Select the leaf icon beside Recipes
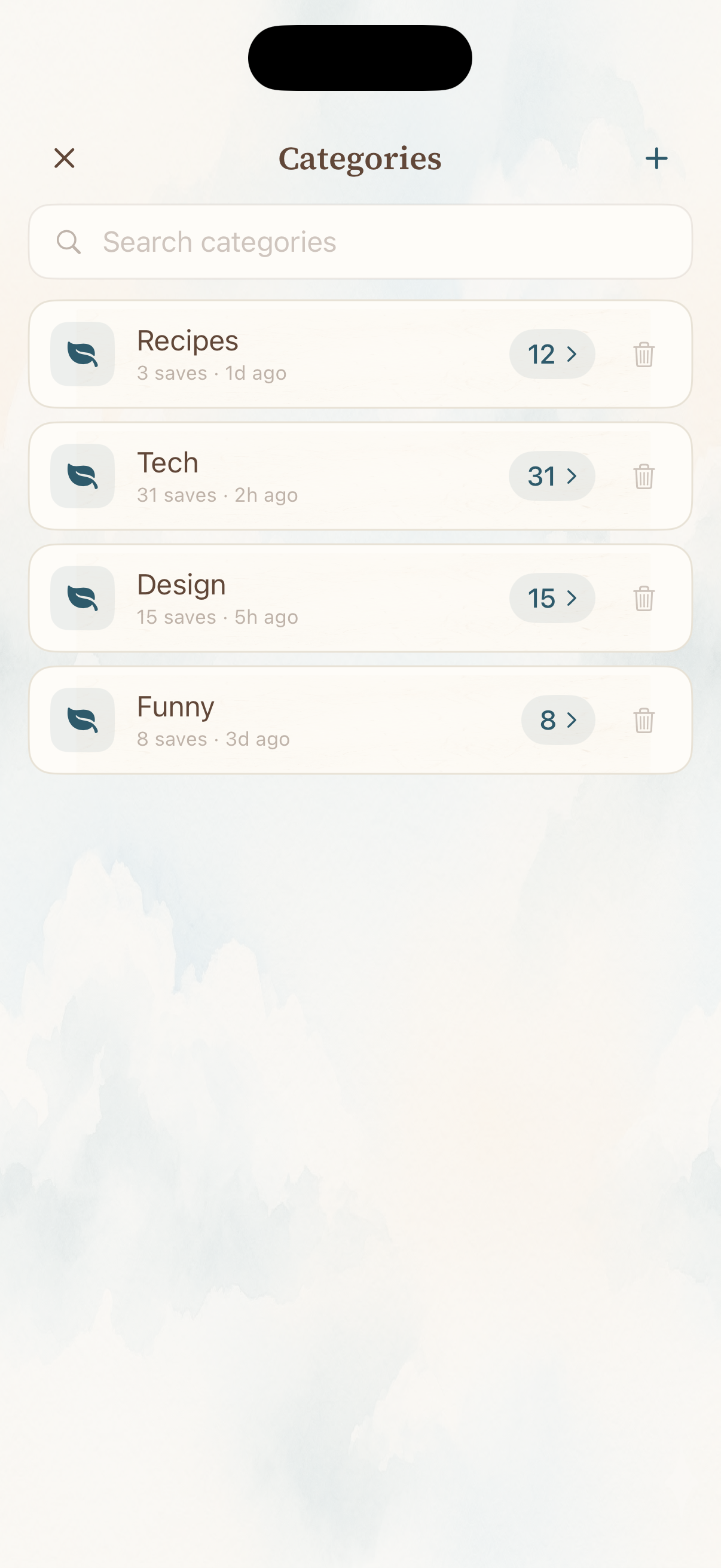The image size is (721, 1568). (x=82, y=354)
